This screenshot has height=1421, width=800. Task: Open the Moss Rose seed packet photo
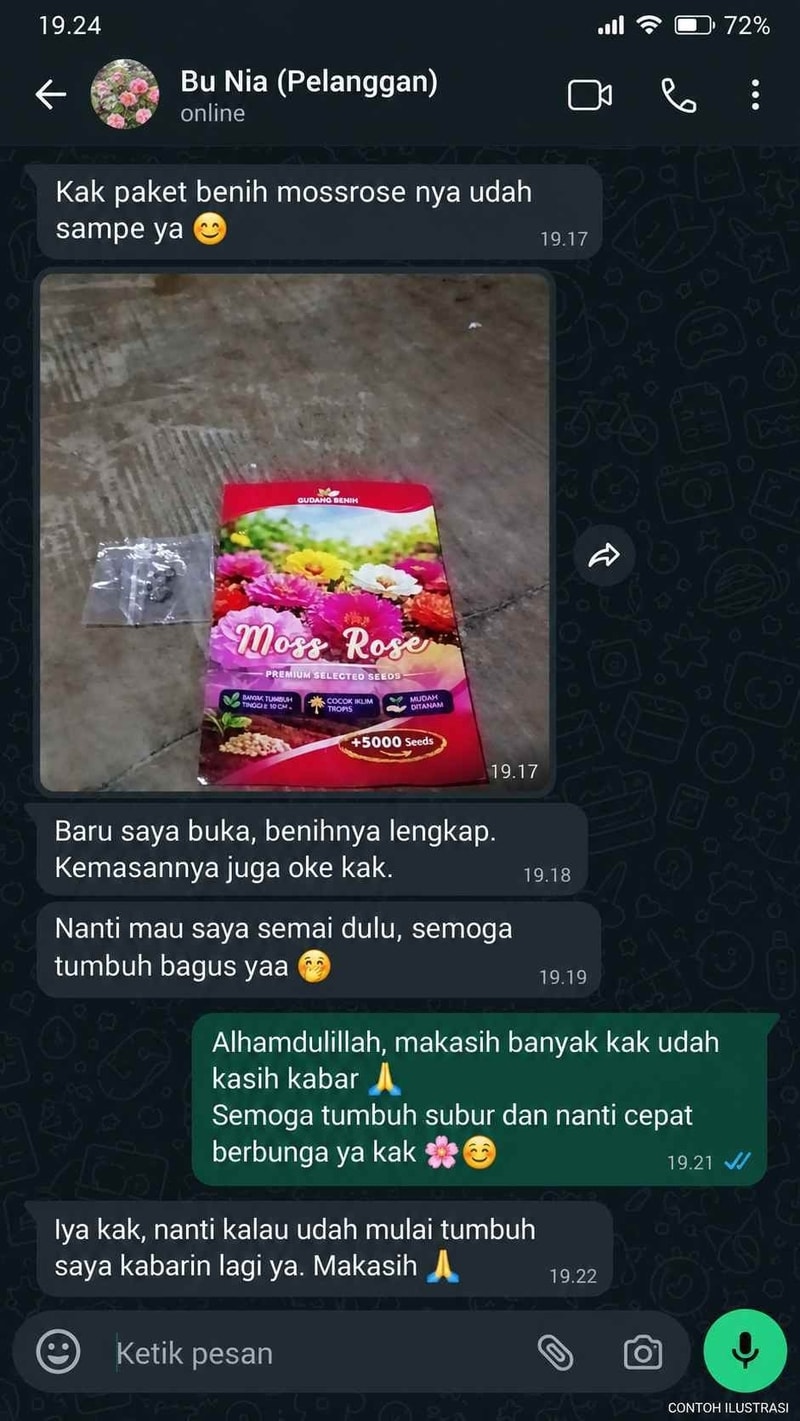tap(295, 532)
